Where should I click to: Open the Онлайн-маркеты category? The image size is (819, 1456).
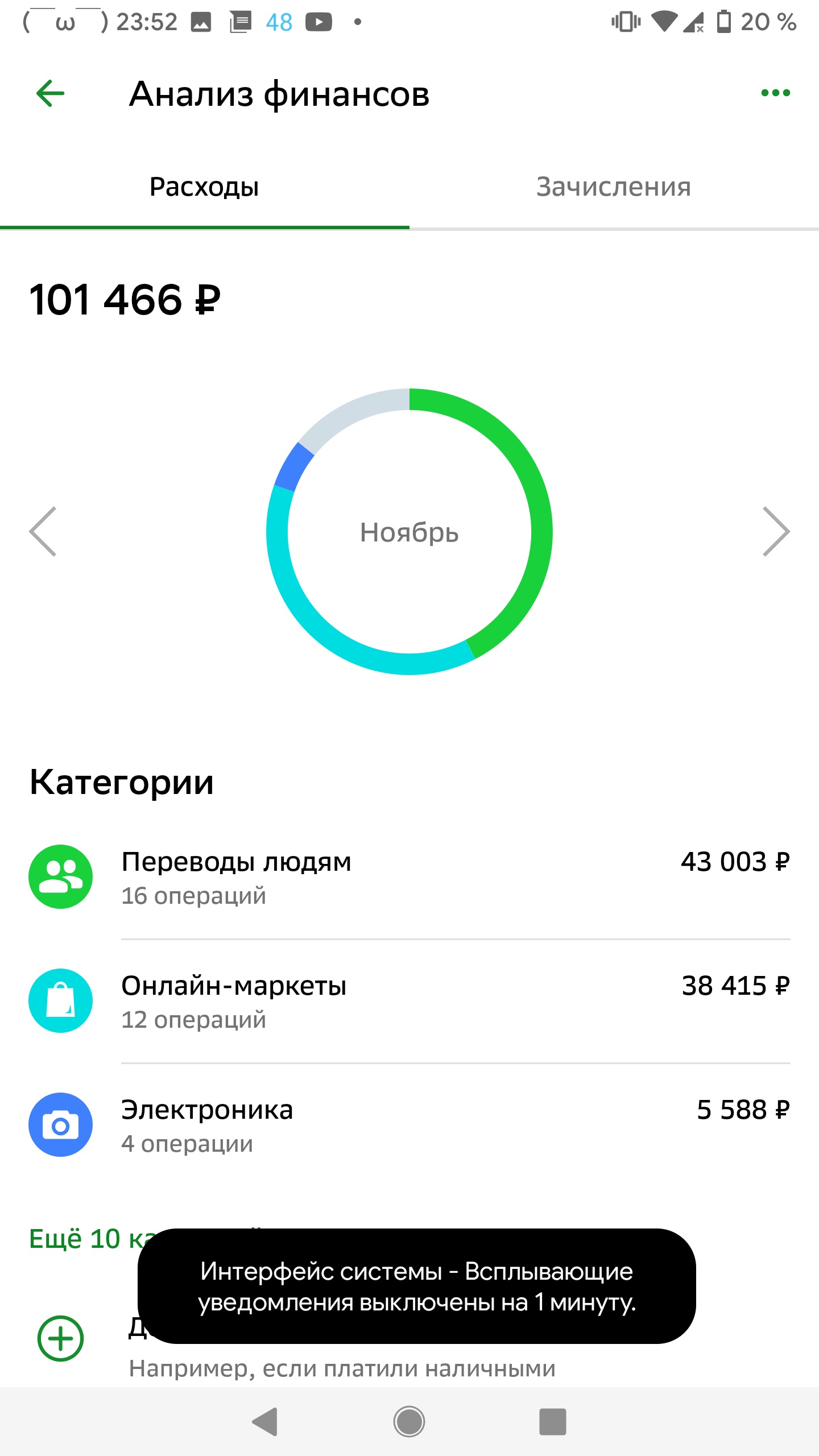[x=409, y=1001]
